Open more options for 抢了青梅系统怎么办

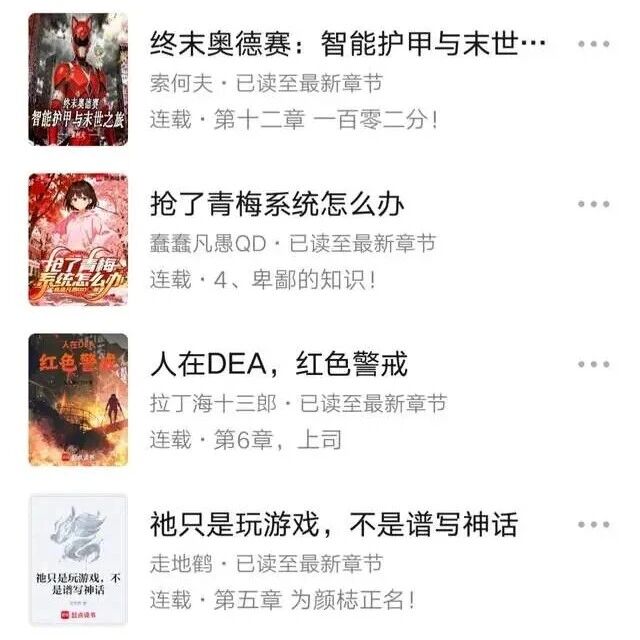click(x=593, y=205)
